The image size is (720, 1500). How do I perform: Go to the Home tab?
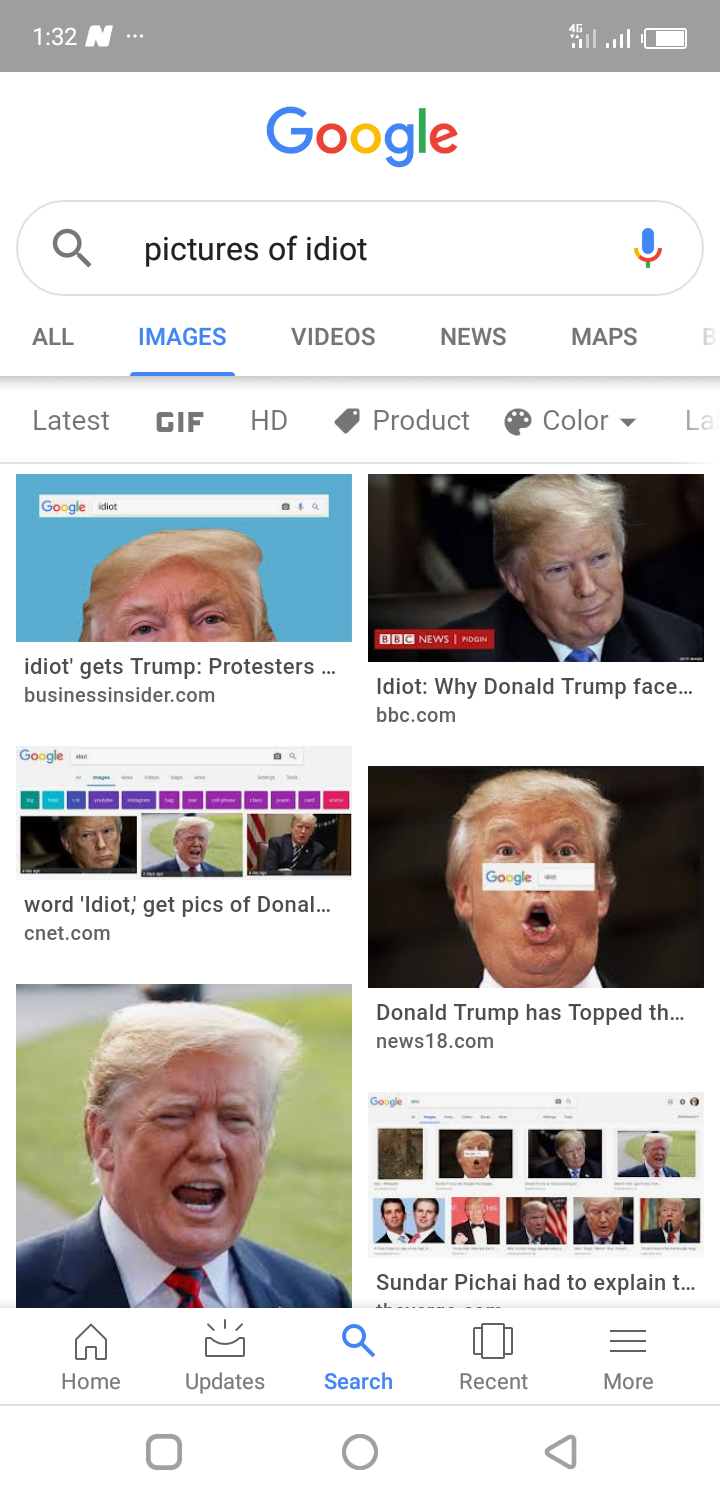[90, 1356]
